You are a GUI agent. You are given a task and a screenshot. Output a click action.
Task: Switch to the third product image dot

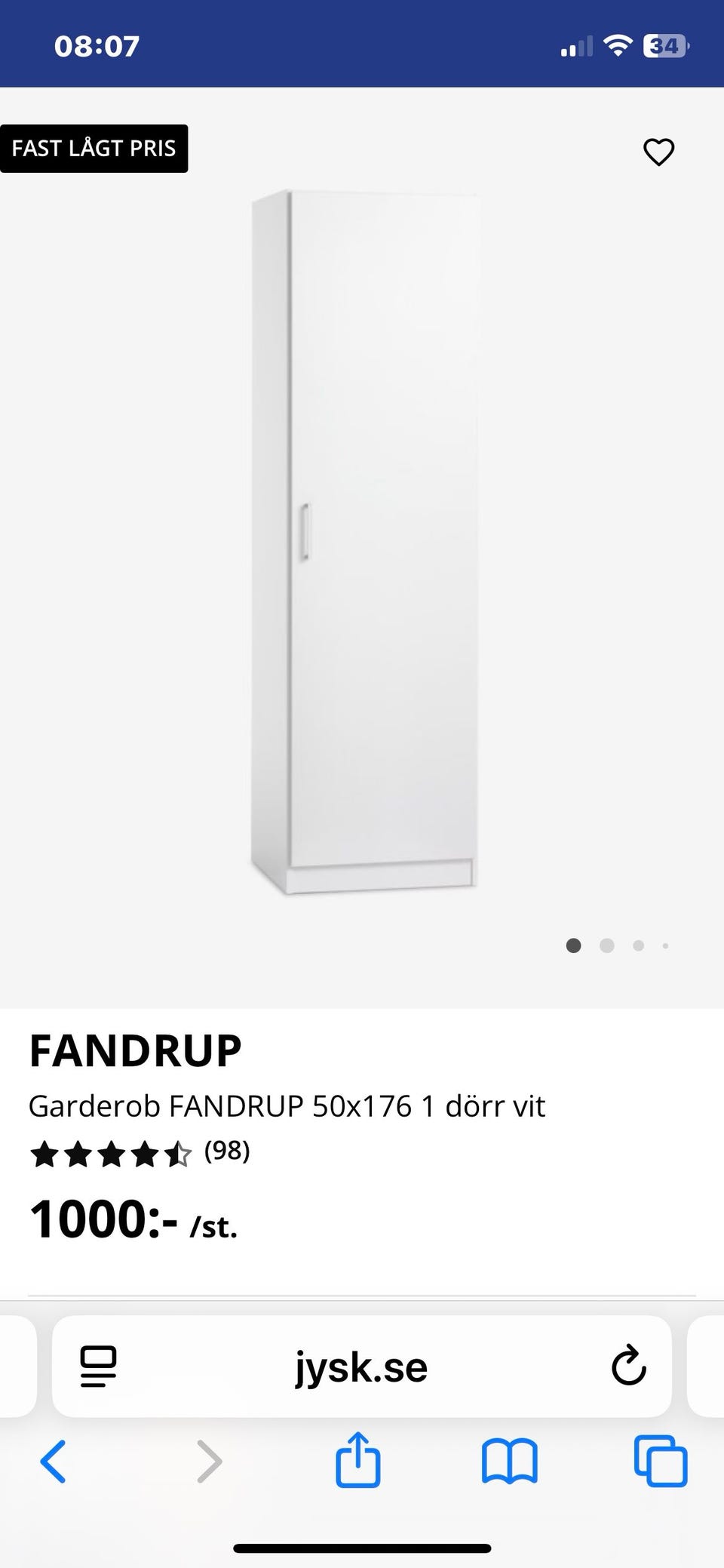[638, 945]
